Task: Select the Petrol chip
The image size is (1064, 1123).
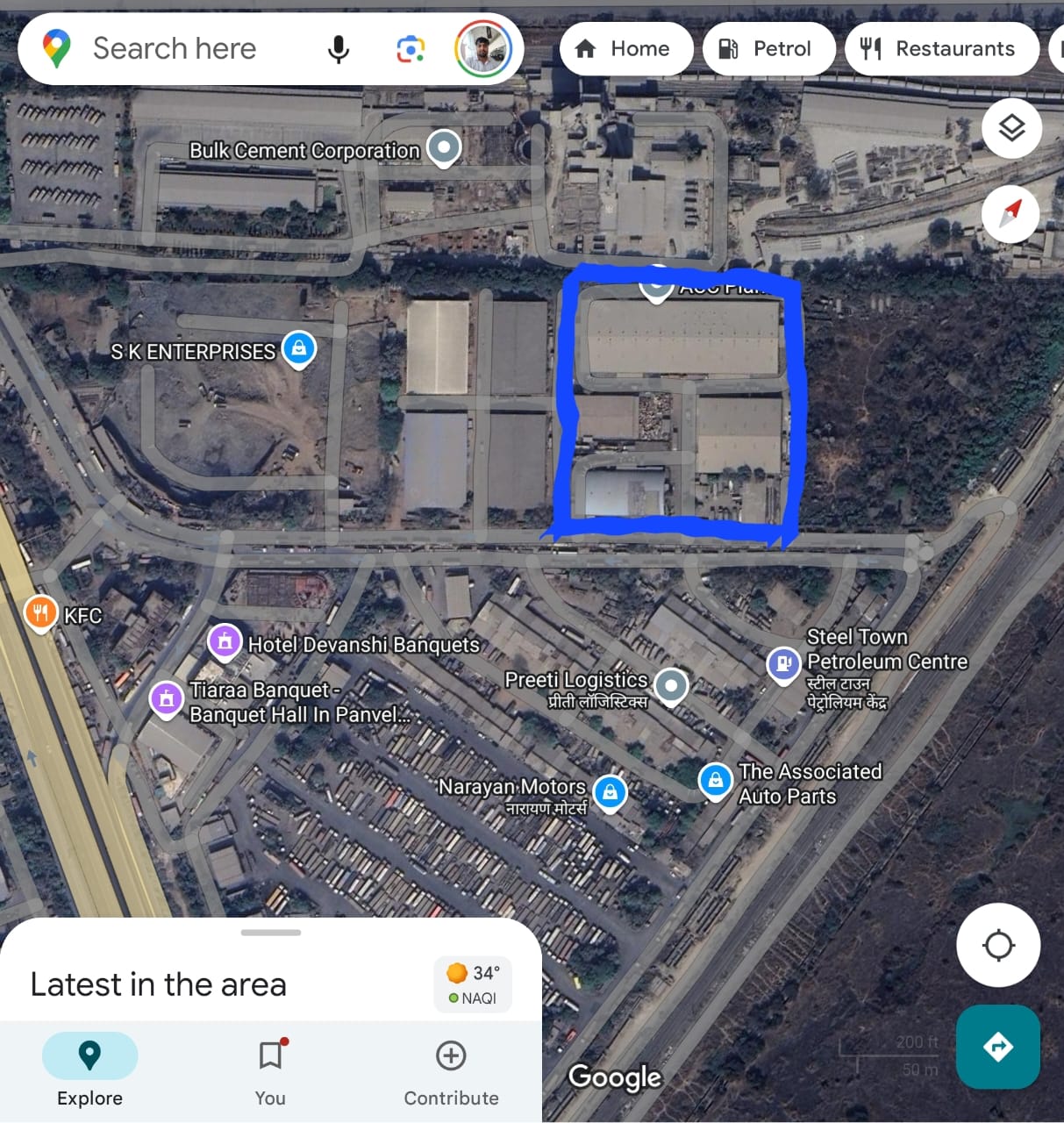Action: pyautogui.click(x=768, y=49)
